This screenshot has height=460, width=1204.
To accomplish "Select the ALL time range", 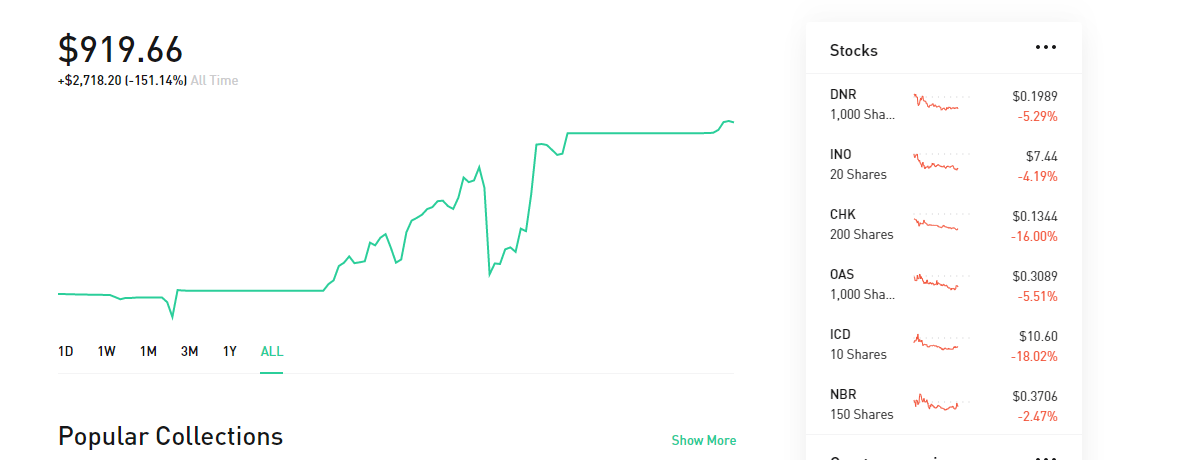I will click(x=272, y=351).
